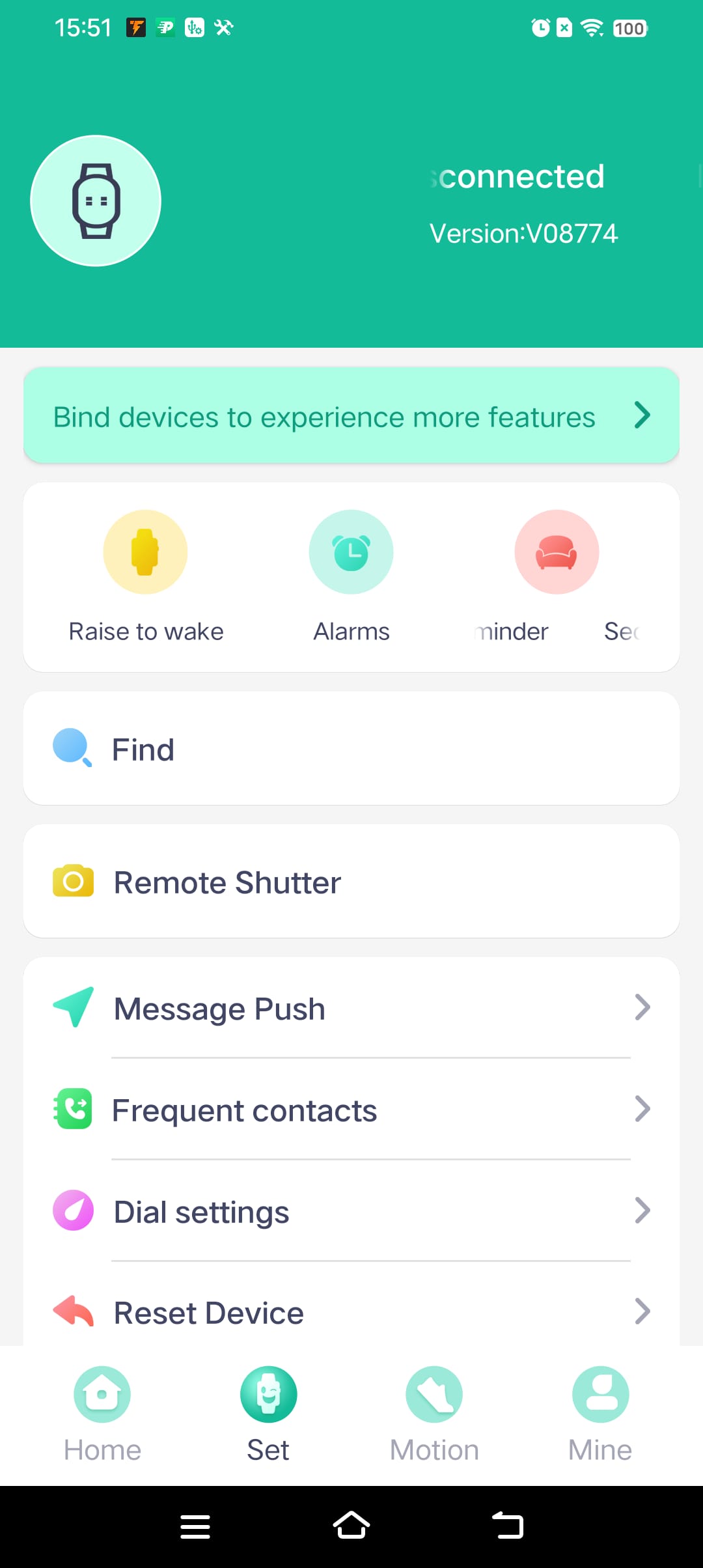Tap the watch device avatar at top
The height and width of the screenshot is (1568, 703).
tap(96, 201)
